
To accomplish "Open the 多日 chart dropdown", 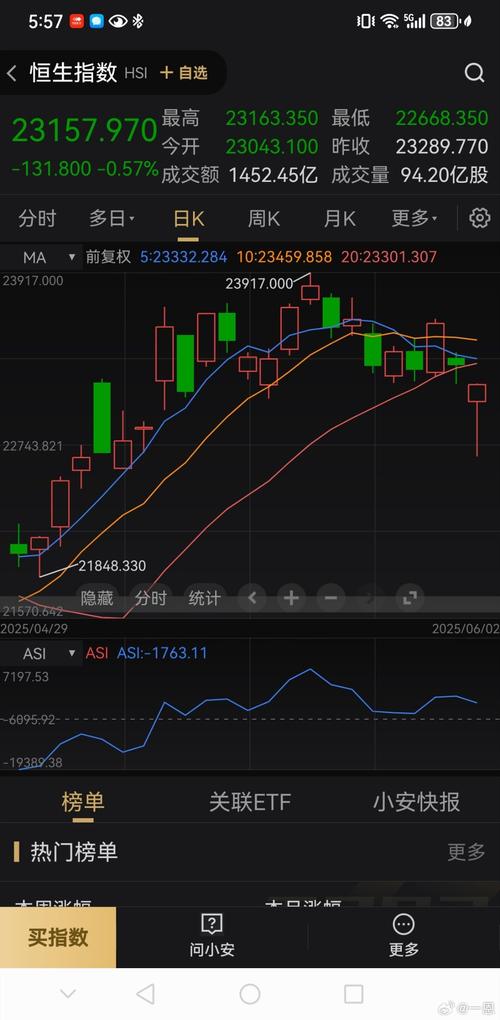I will coord(112,219).
